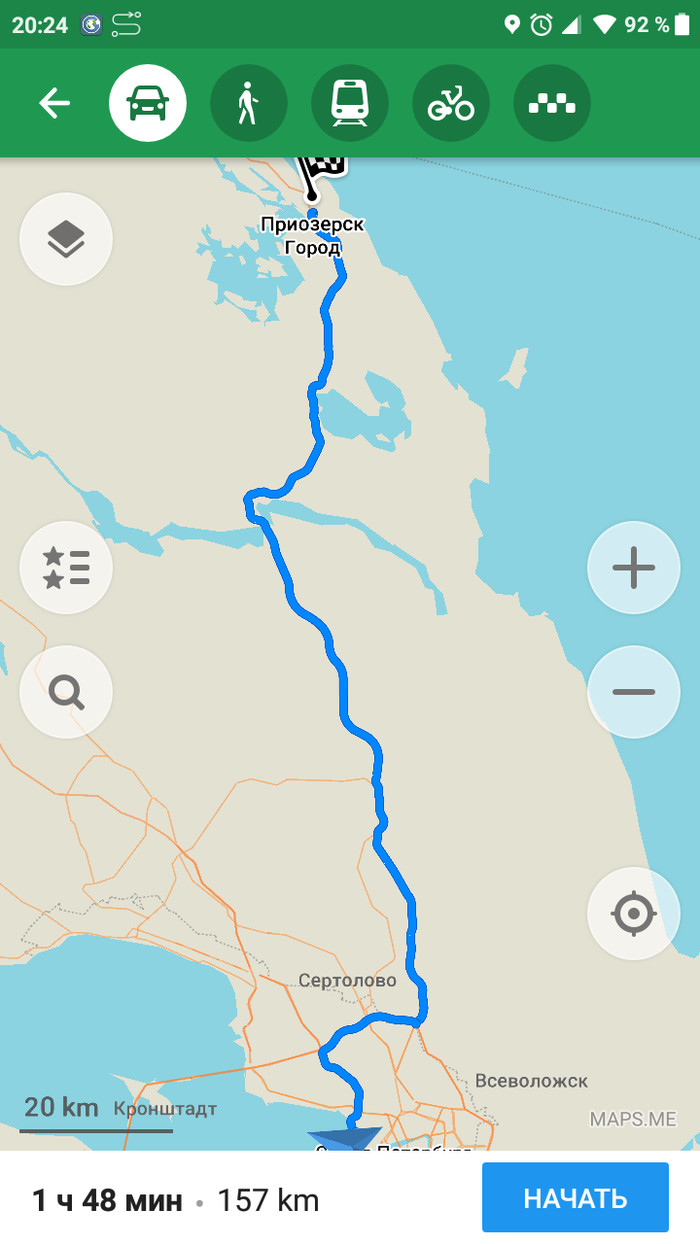Center map on my location
Image resolution: width=700 pixels, height=1244 pixels.
633,914
